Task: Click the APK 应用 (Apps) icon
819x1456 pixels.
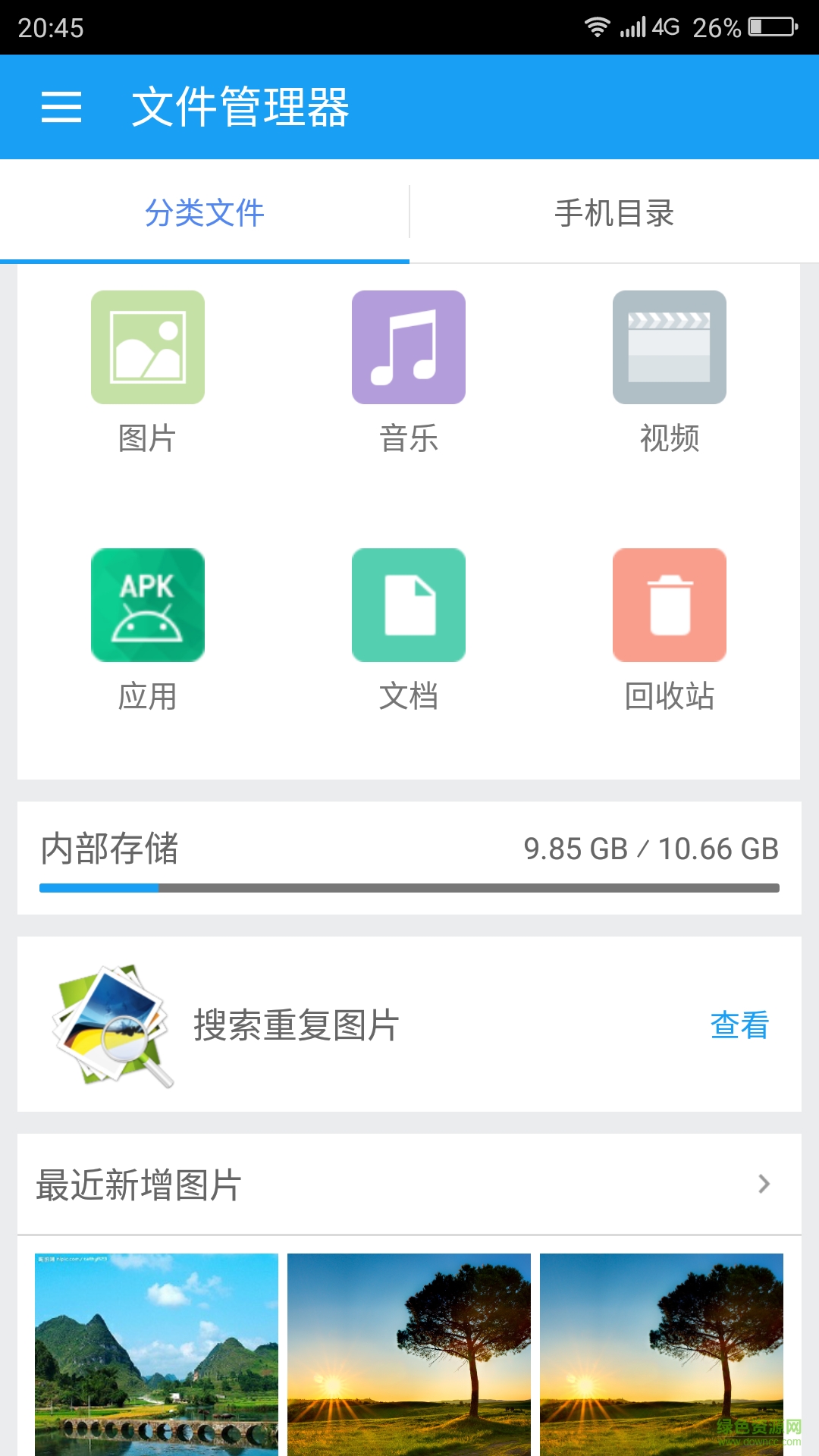Action: 147,604
